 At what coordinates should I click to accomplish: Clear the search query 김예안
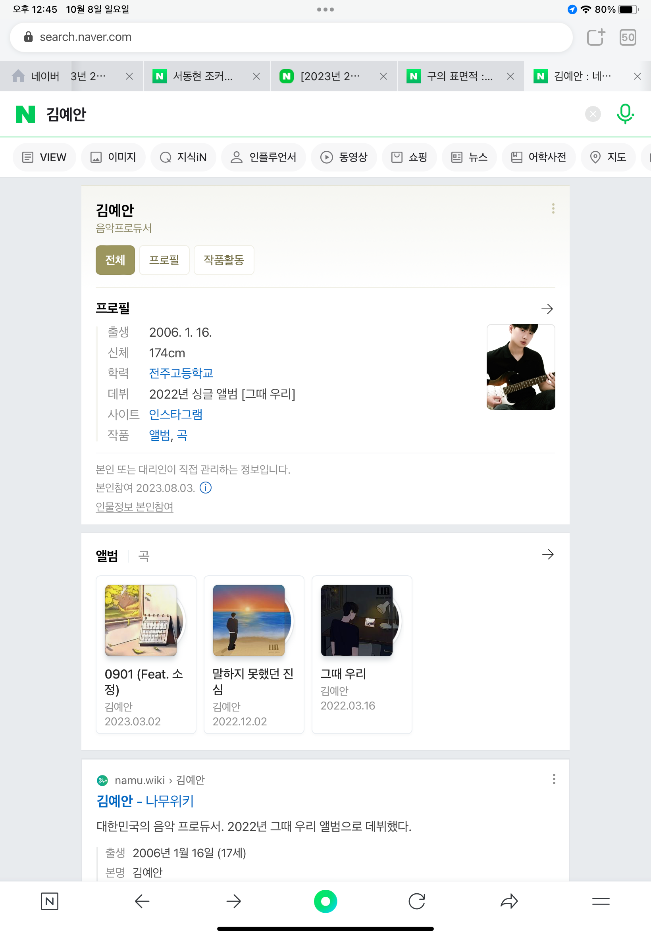pyautogui.click(x=593, y=114)
